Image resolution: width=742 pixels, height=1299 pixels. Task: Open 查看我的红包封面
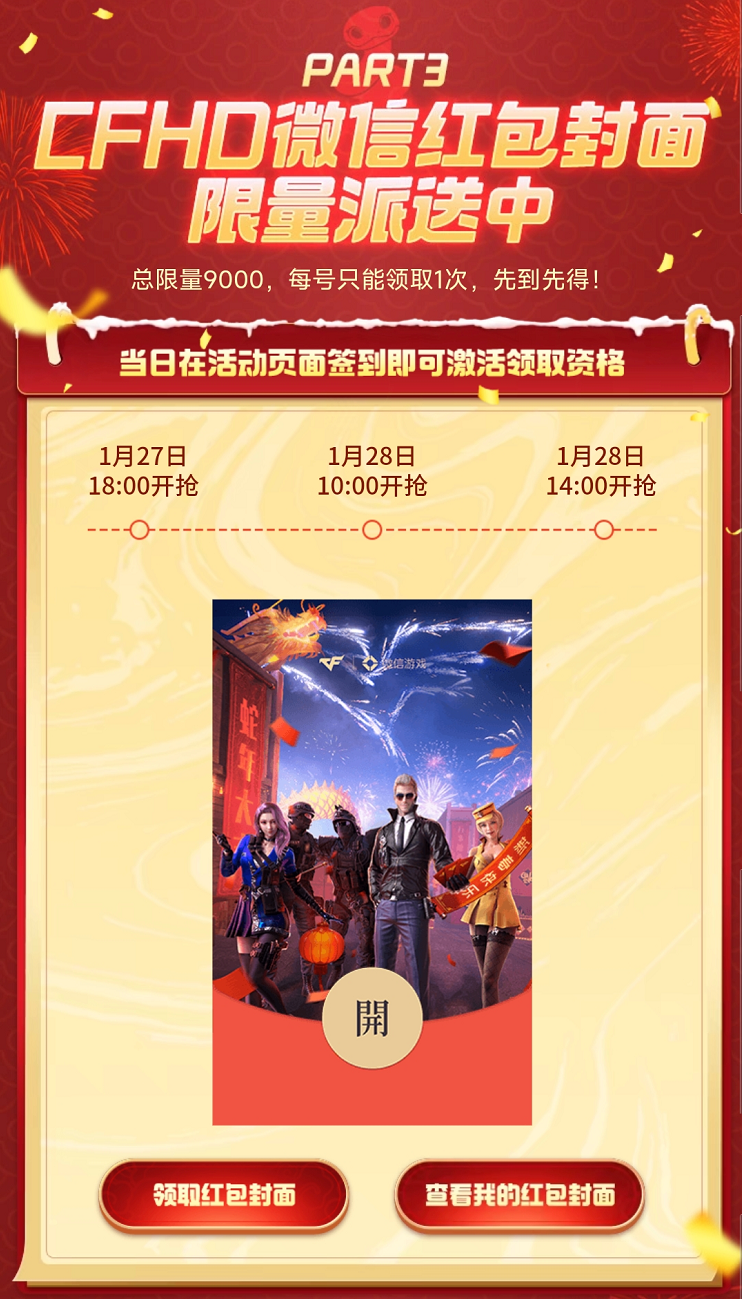point(519,1195)
